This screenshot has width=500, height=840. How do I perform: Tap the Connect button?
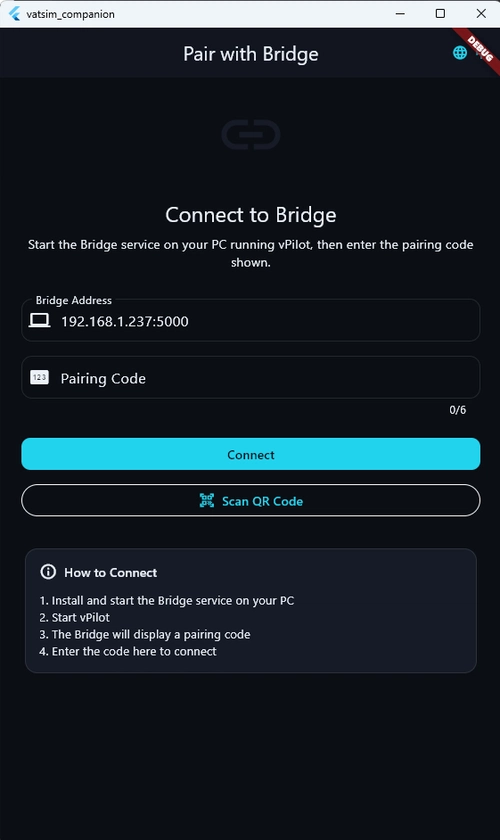pos(250,454)
